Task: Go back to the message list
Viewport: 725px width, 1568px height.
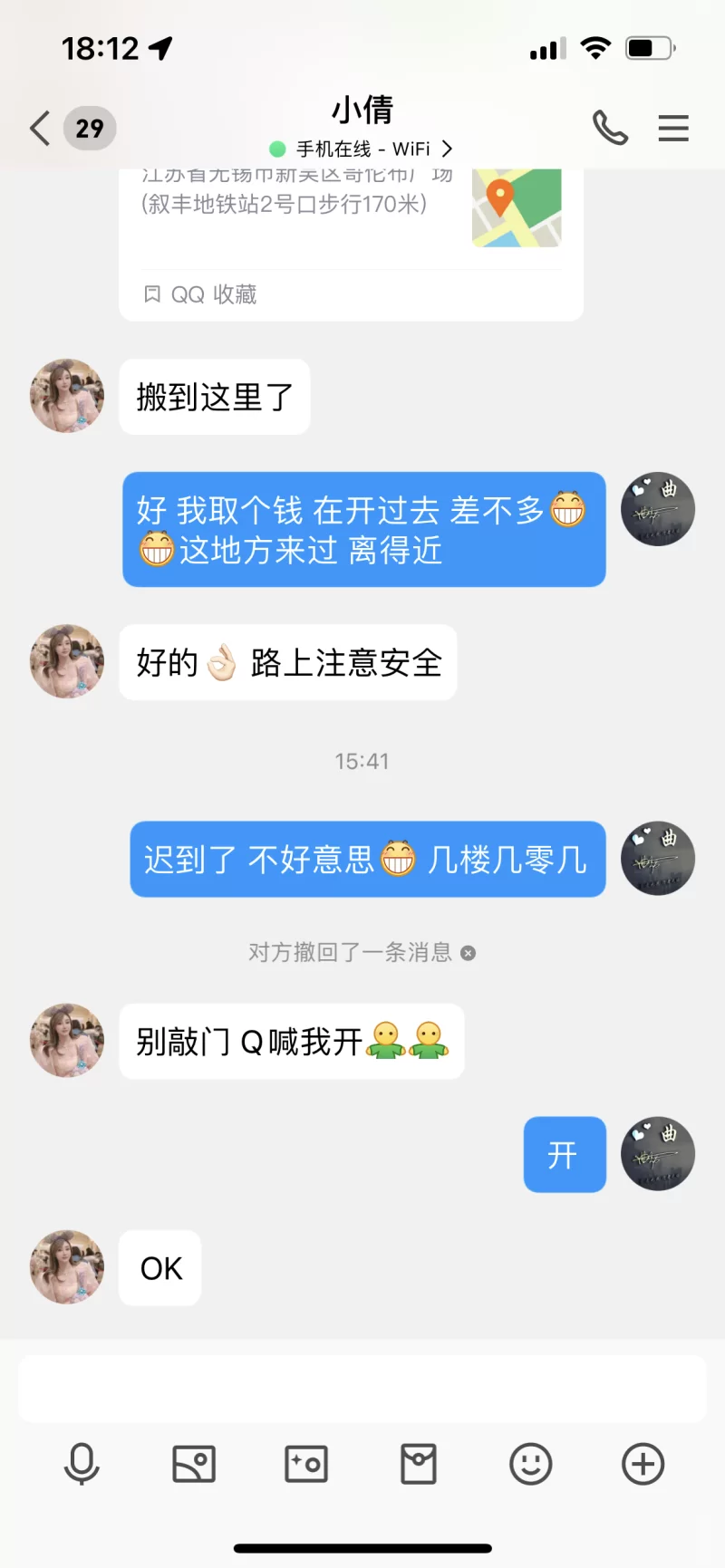Action: click(41, 129)
